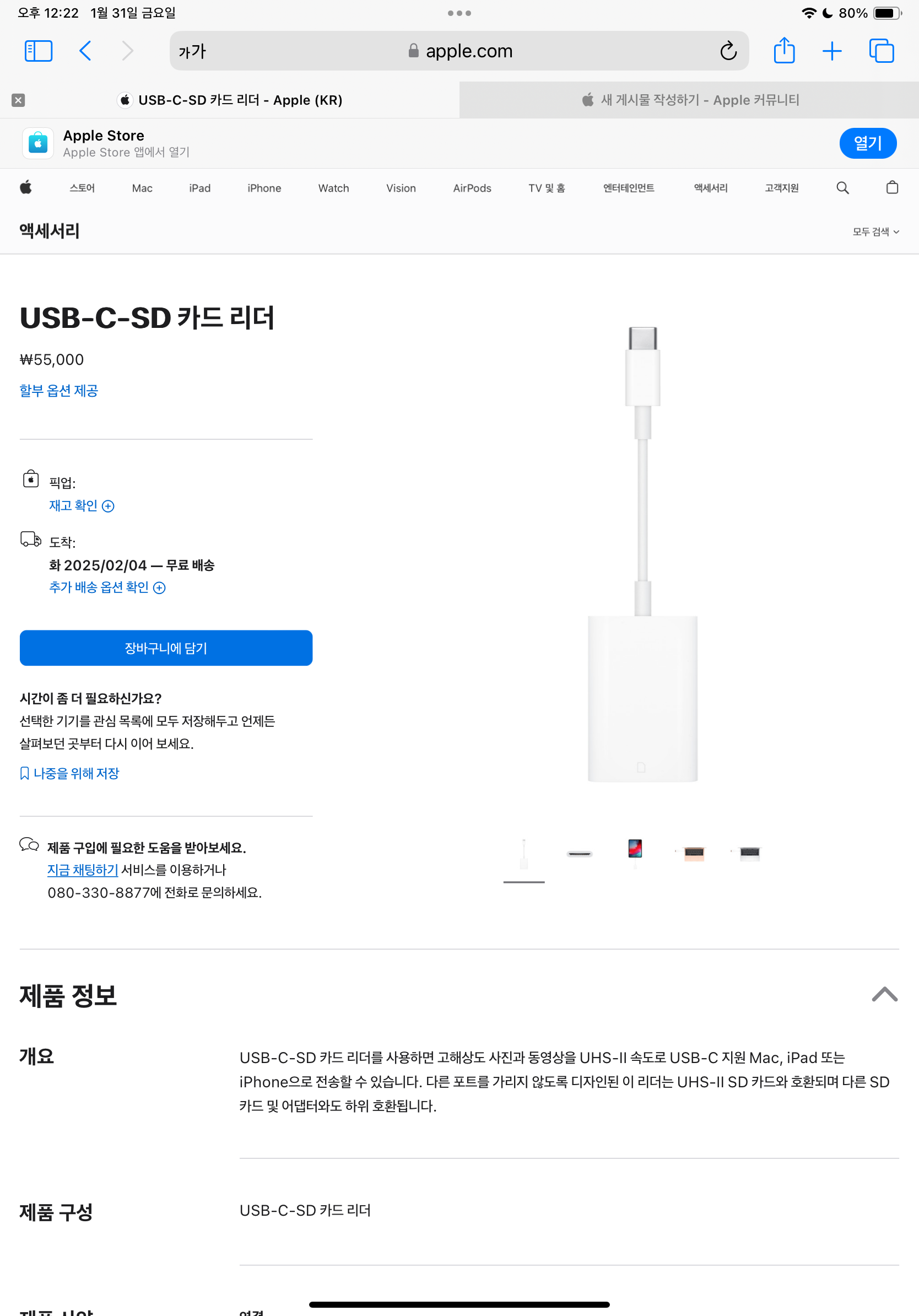Go back to the previous page
919x1316 pixels.
(x=85, y=51)
